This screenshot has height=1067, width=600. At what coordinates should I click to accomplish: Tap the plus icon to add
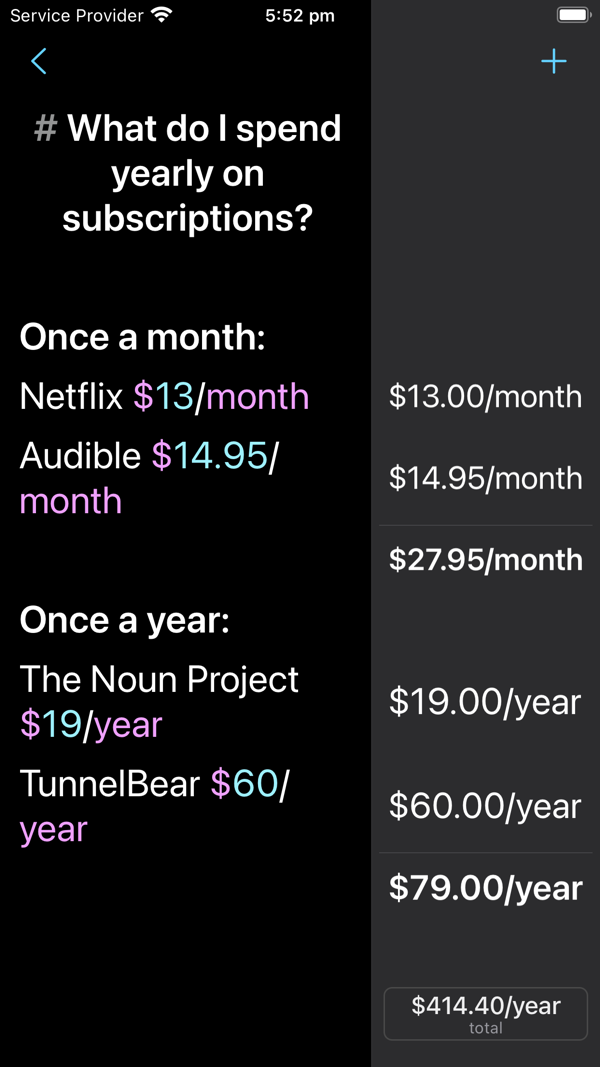pos(554,61)
